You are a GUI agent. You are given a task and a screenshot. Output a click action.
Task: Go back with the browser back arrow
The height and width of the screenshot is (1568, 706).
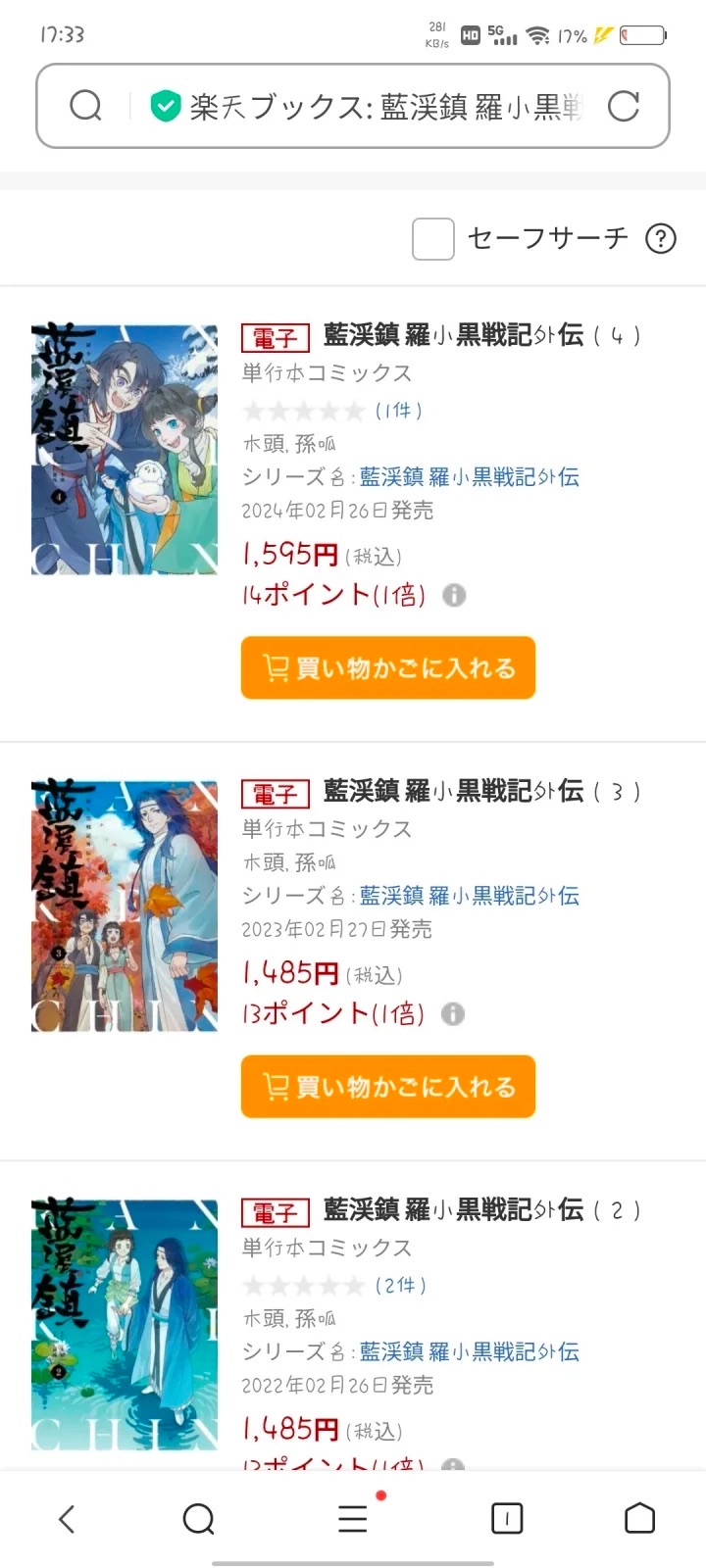click(67, 1519)
